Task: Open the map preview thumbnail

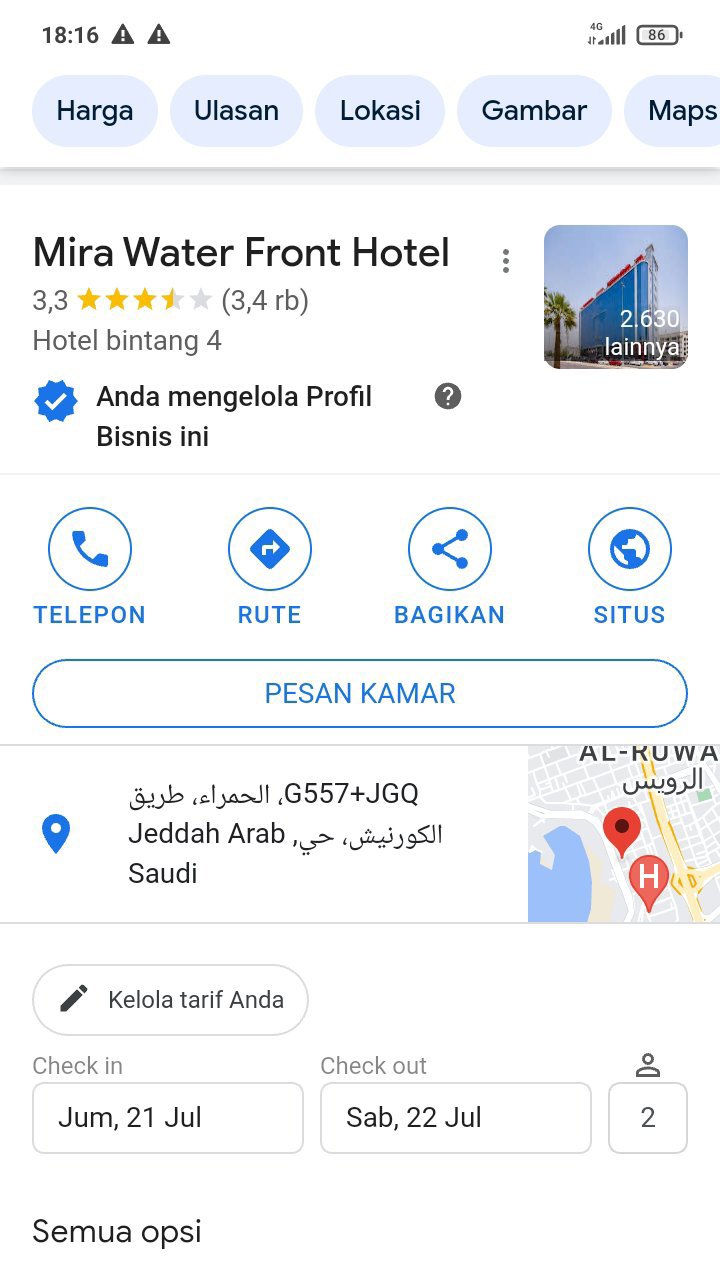Action: 623,833
